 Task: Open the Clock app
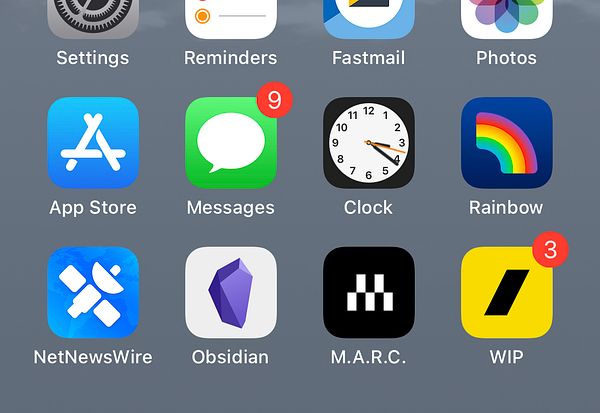pyautogui.click(x=369, y=143)
